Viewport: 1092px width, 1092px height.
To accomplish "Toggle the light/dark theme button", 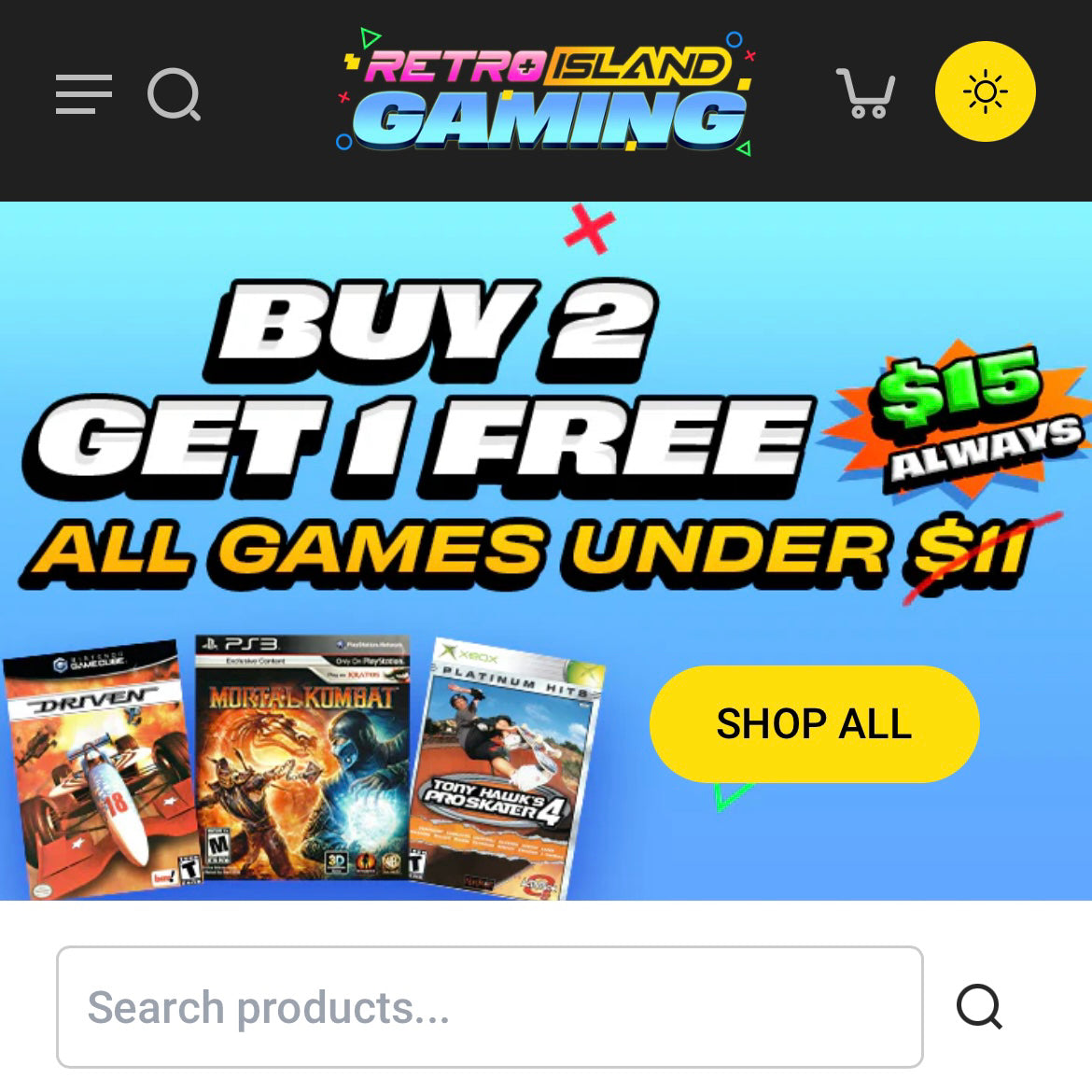I will (985, 91).
